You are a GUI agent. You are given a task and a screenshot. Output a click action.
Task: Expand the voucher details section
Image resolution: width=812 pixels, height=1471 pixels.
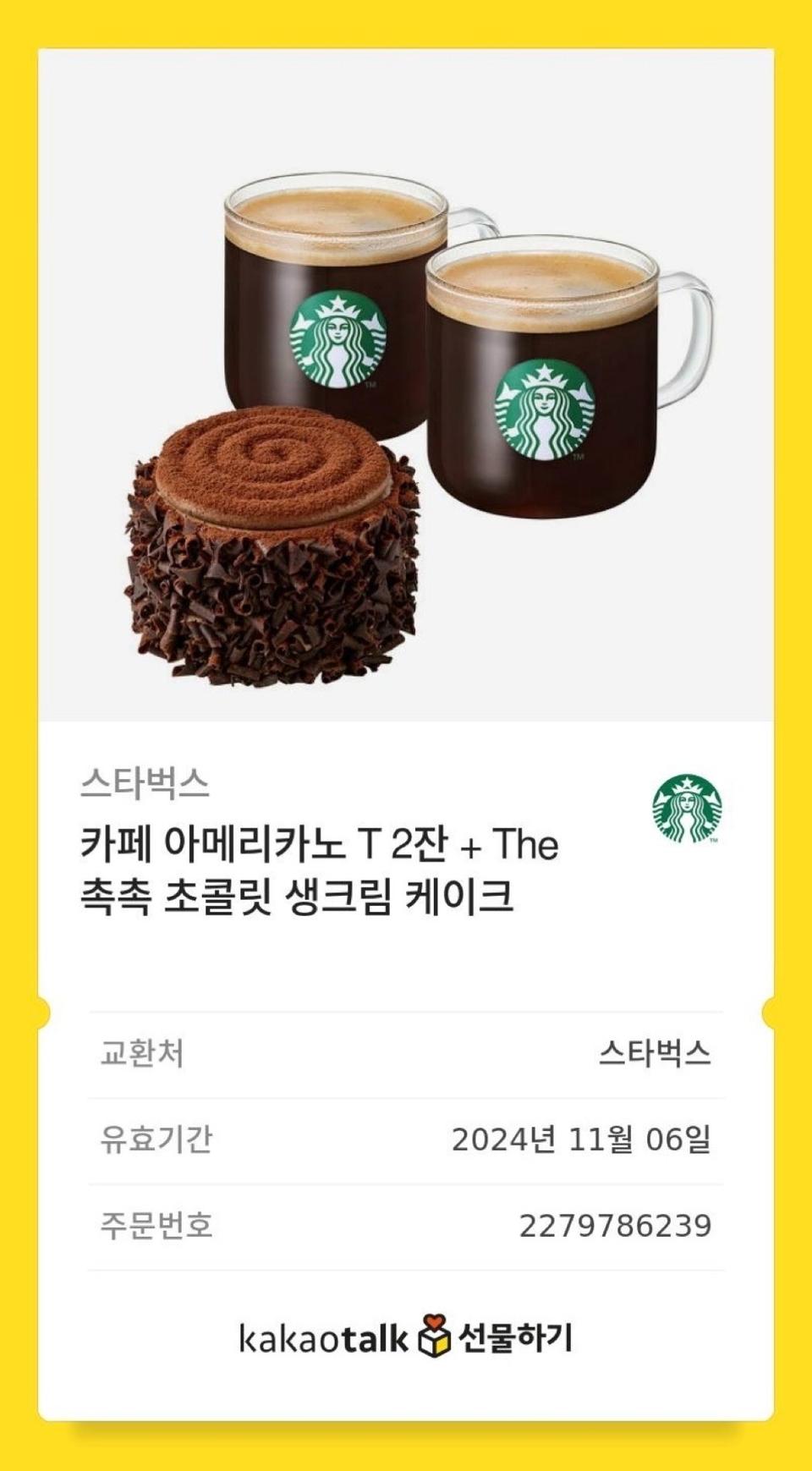[x=406, y=1139]
